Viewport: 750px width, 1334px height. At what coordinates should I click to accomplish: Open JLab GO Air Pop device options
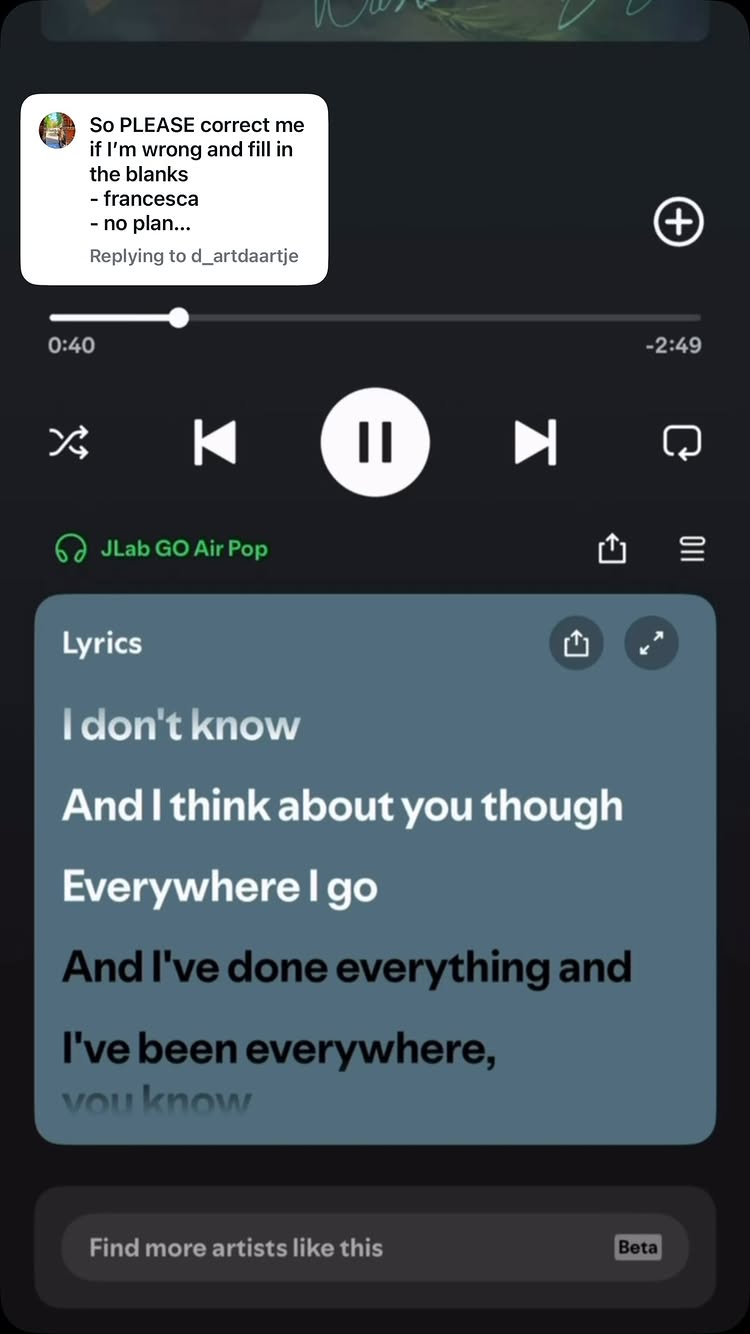pos(161,549)
